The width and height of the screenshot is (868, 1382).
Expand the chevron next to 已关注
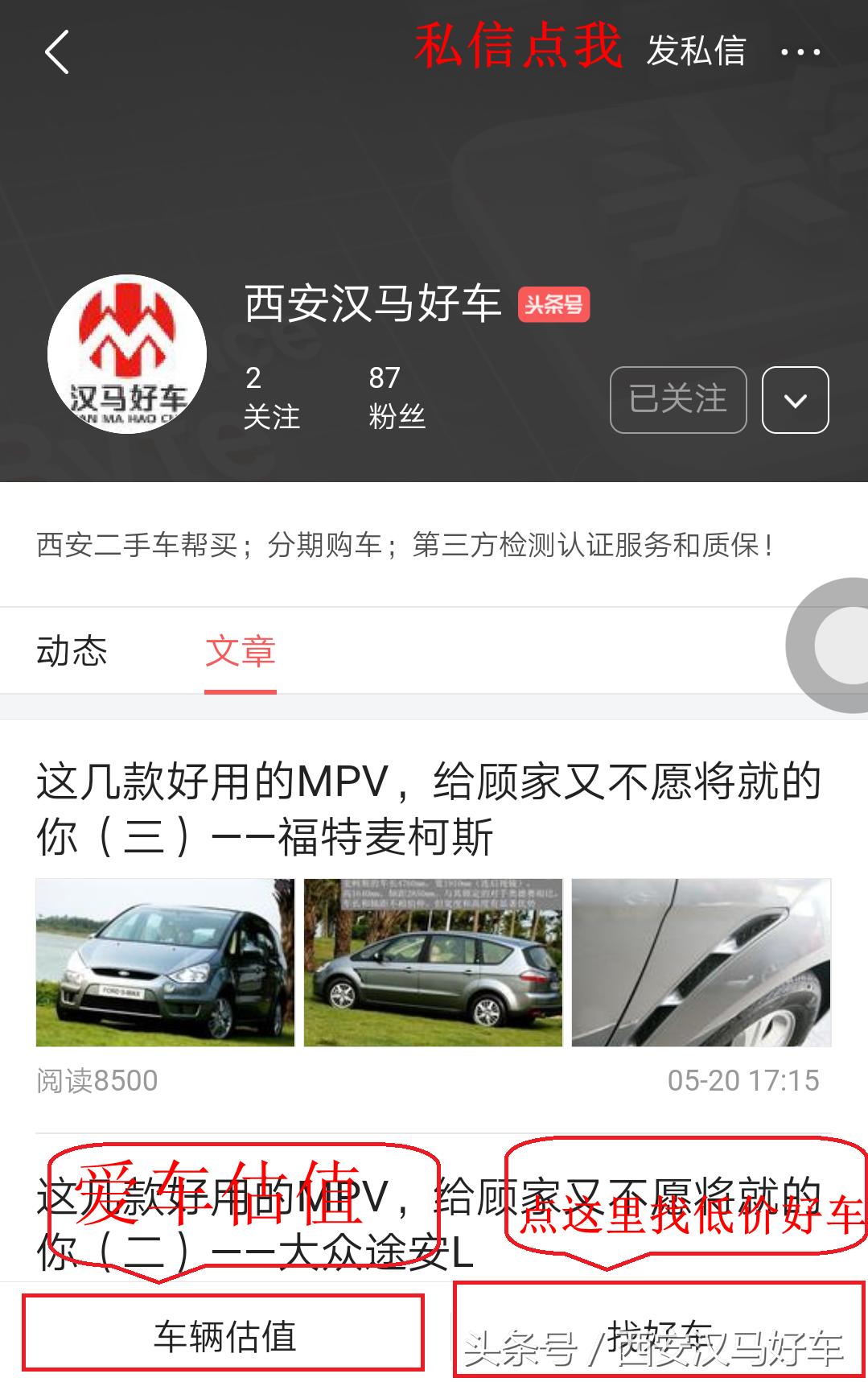(795, 399)
